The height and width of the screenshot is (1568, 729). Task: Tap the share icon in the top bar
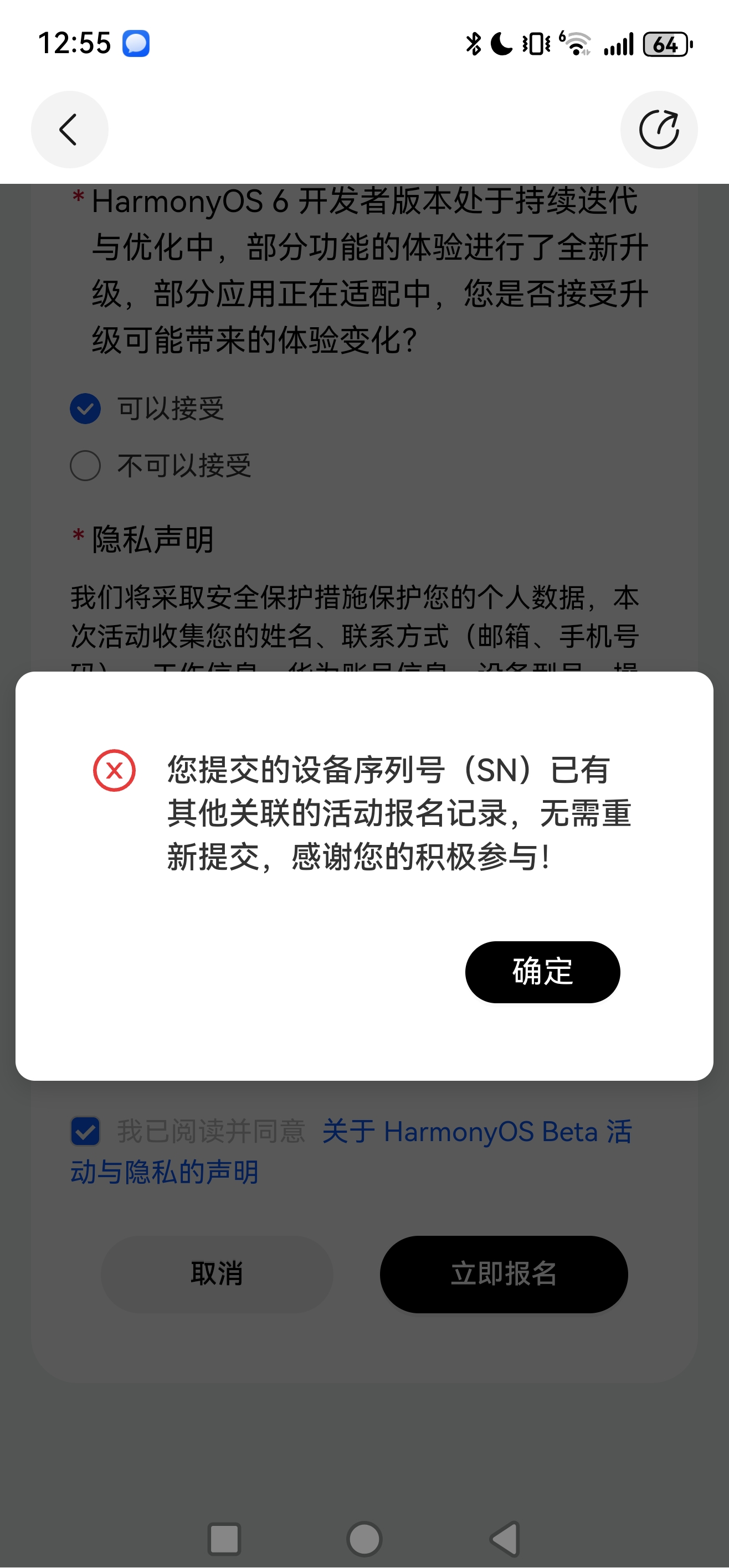(658, 130)
